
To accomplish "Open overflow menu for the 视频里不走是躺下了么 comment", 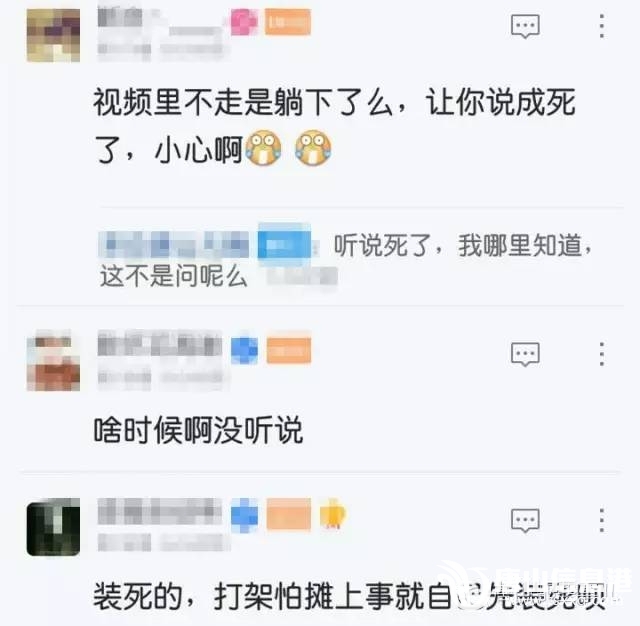I will [602, 27].
